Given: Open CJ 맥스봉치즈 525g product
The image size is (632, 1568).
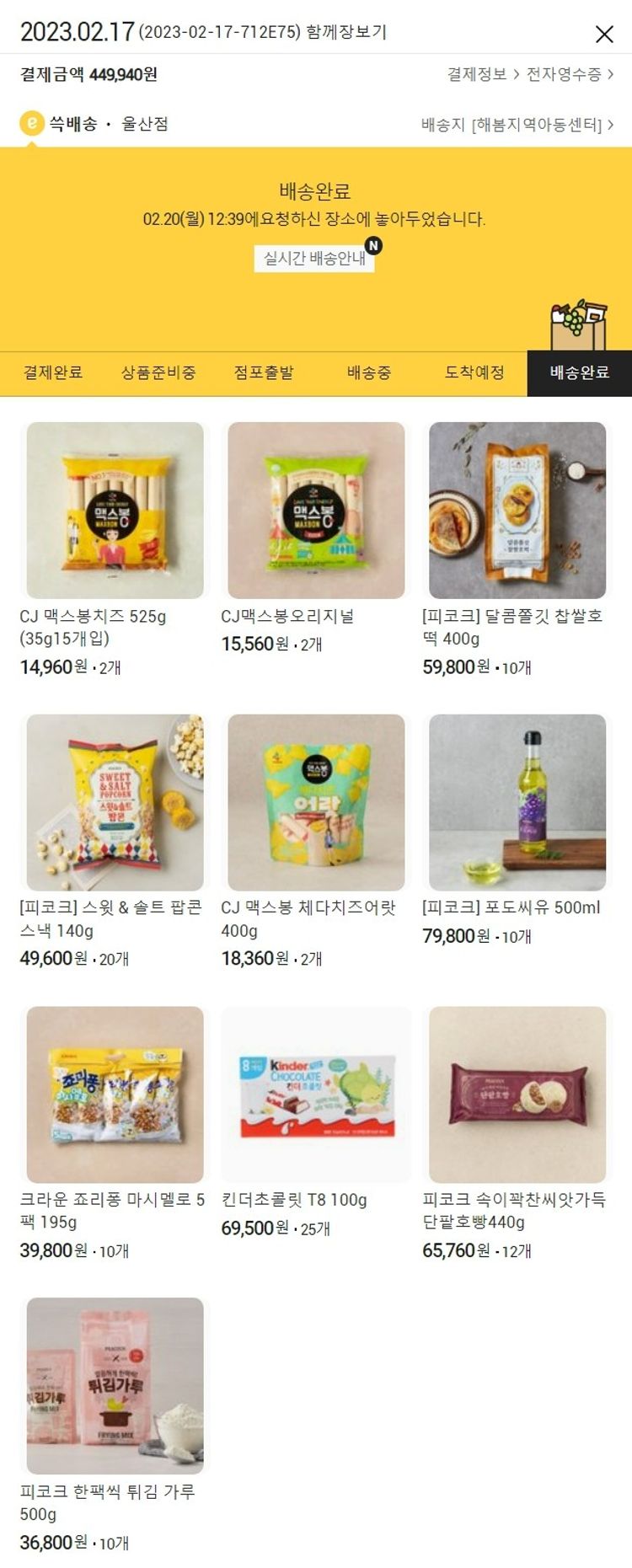Looking at the screenshot, I should click(115, 511).
